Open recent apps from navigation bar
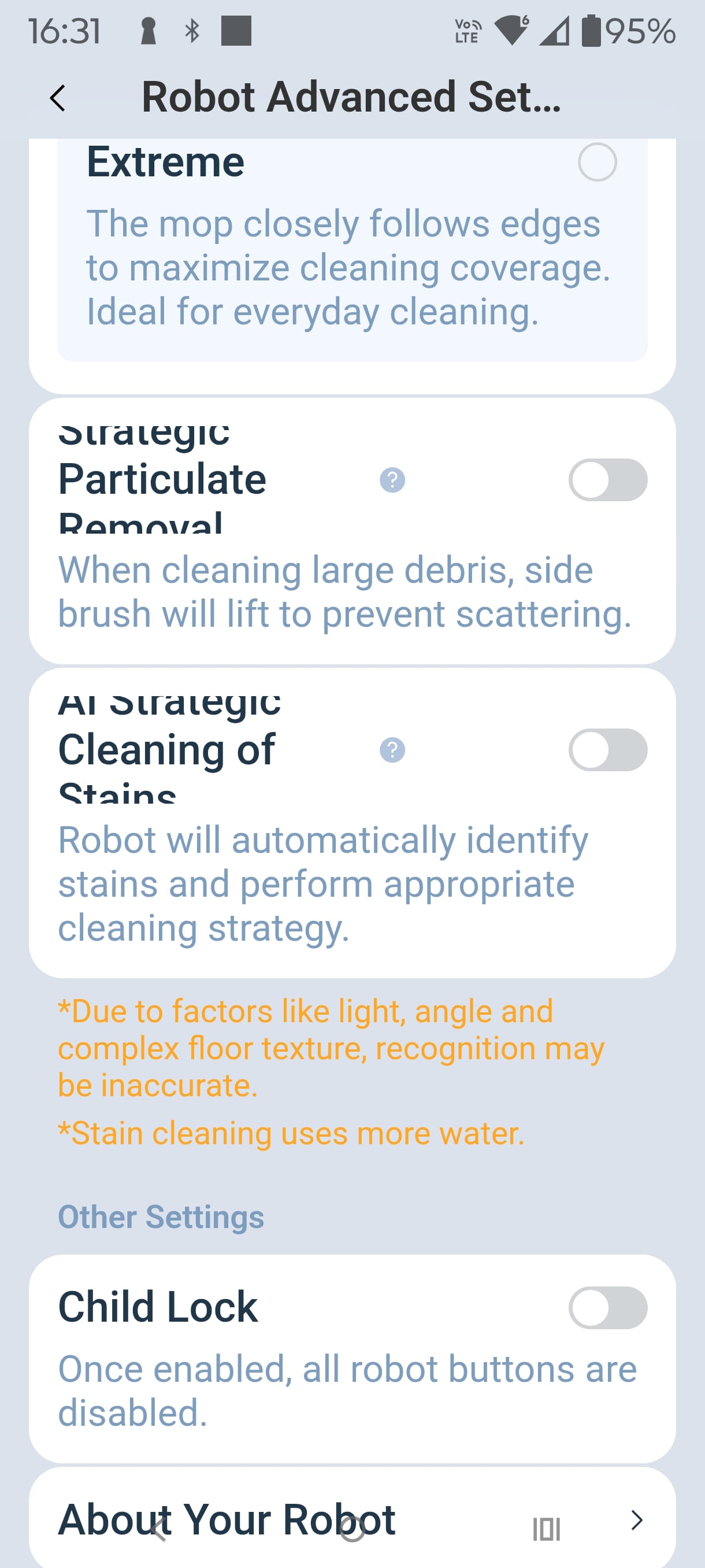 pyautogui.click(x=546, y=1529)
